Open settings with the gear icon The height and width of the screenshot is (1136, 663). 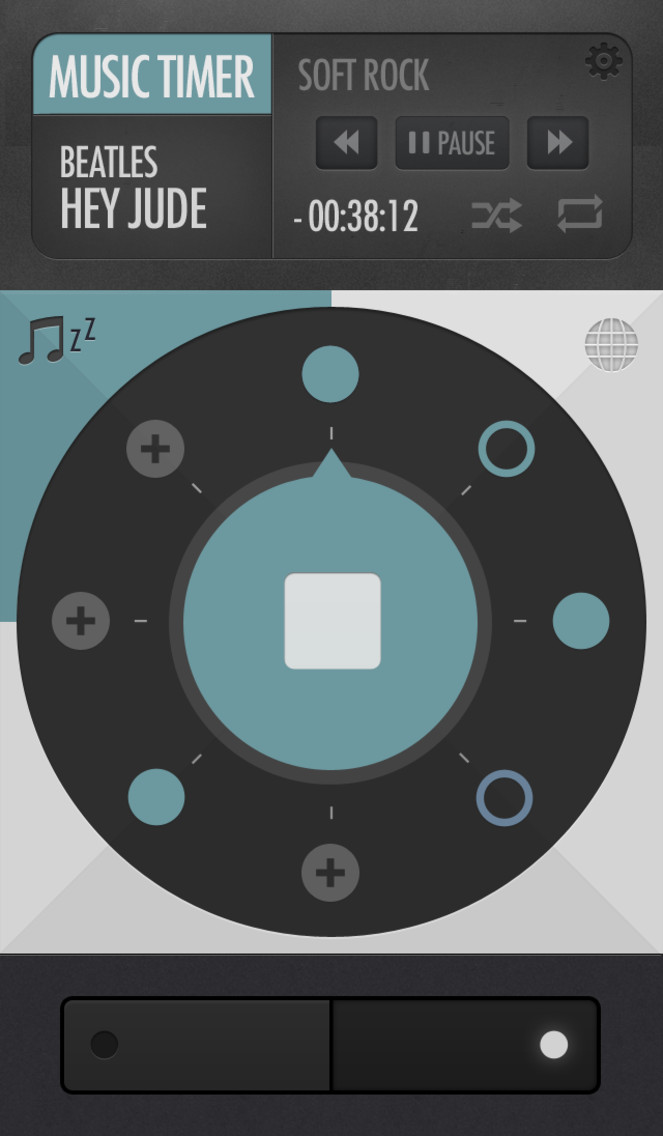(x=604, y=62)
